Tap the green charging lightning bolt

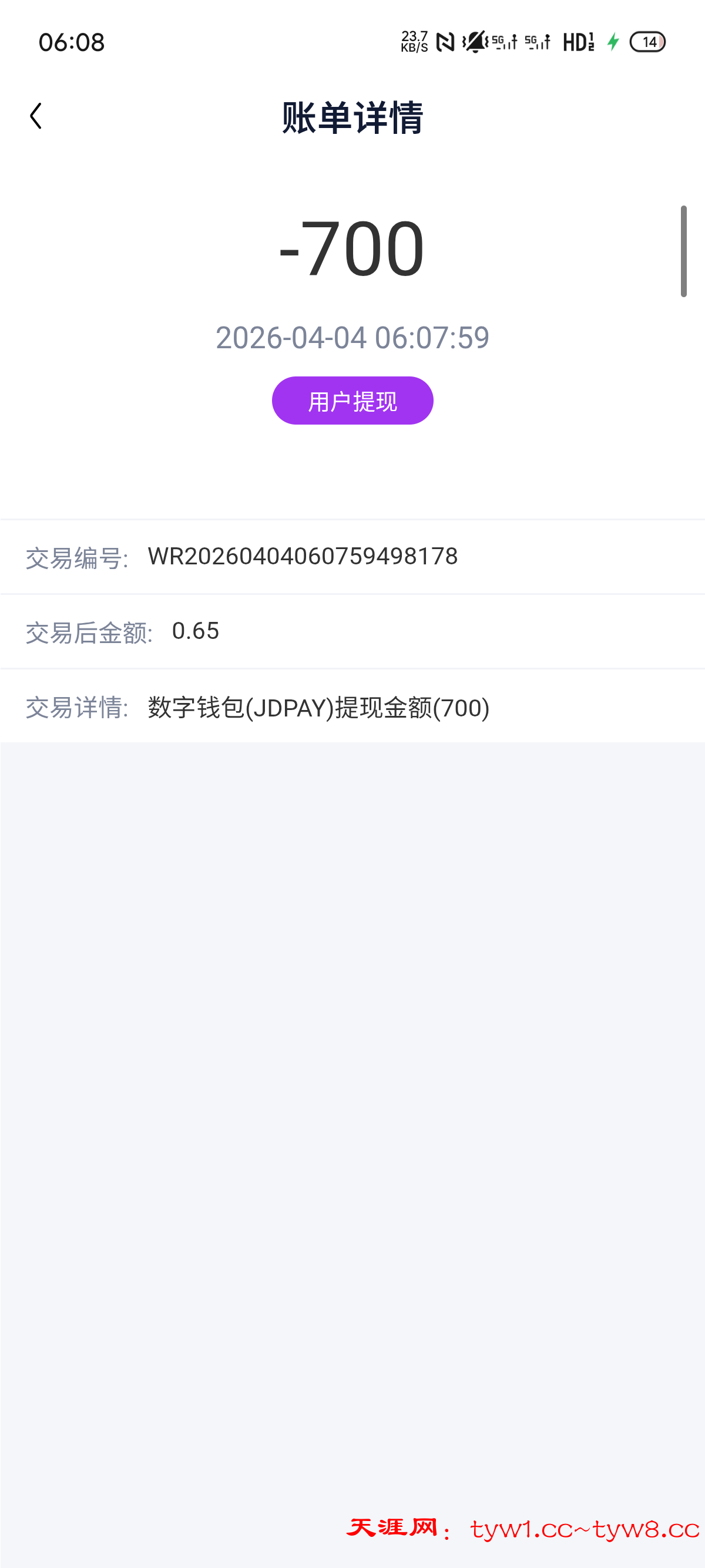(x=612, y=41)
